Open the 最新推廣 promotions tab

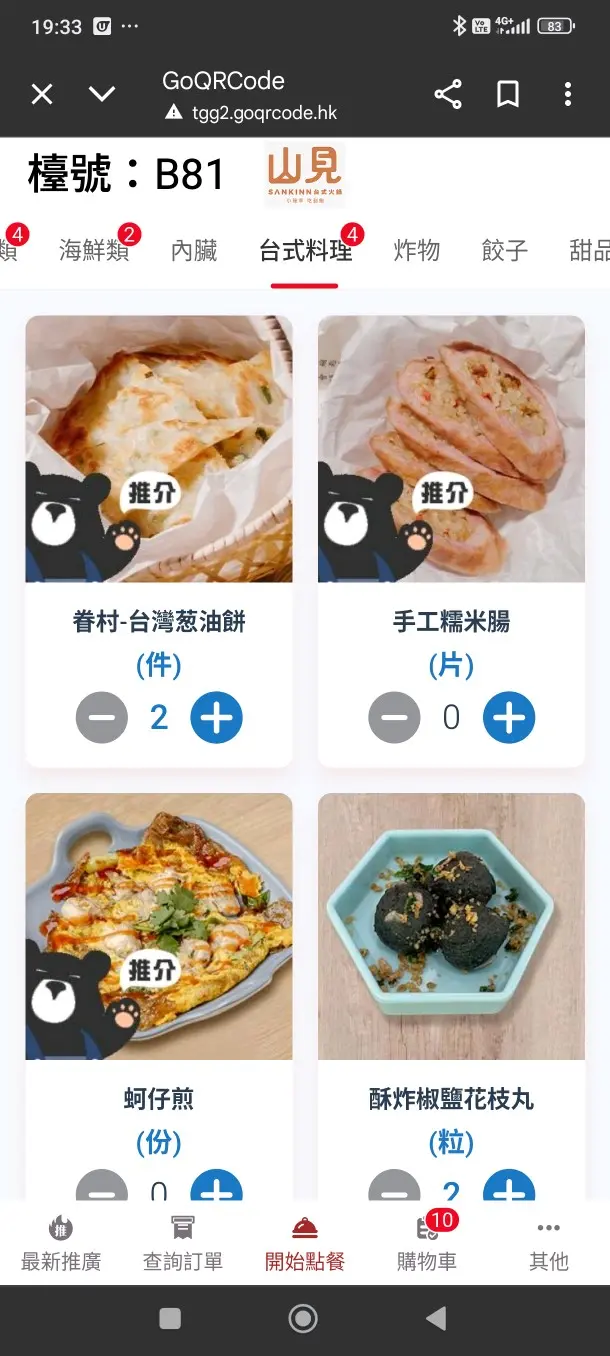[x=61, y=1243]
